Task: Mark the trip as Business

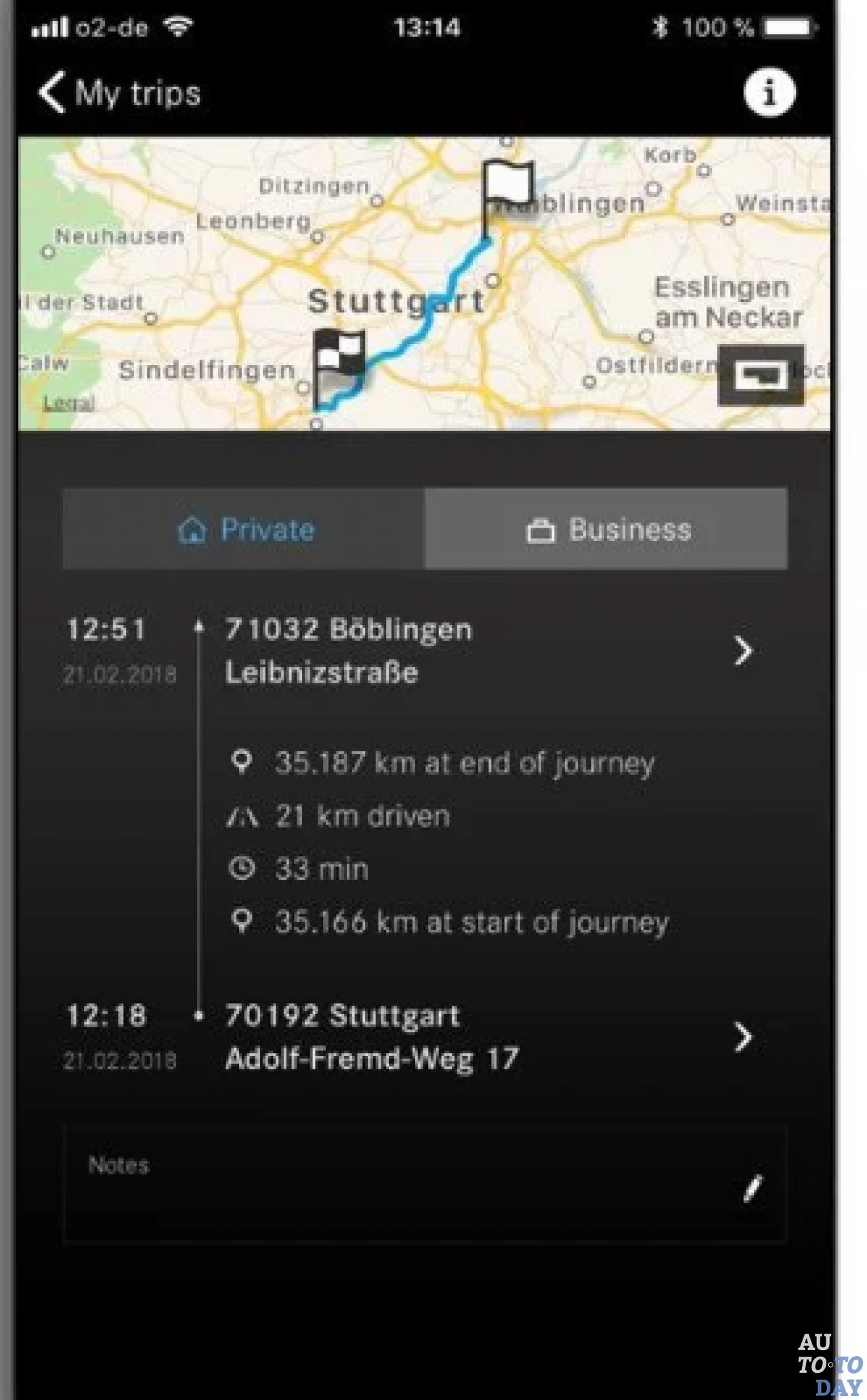Action: 606,529
